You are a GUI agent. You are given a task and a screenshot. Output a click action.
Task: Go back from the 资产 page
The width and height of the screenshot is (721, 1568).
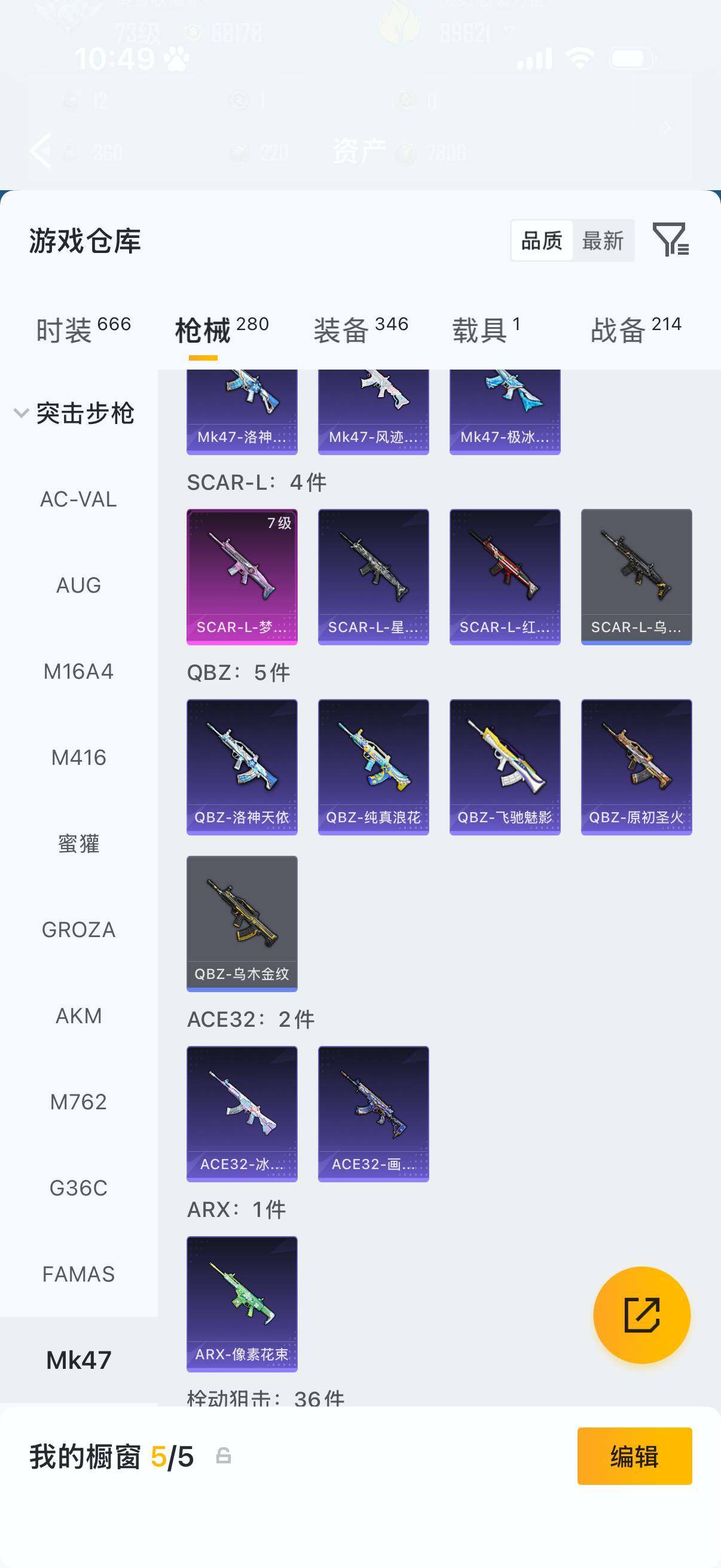point(40,150)
